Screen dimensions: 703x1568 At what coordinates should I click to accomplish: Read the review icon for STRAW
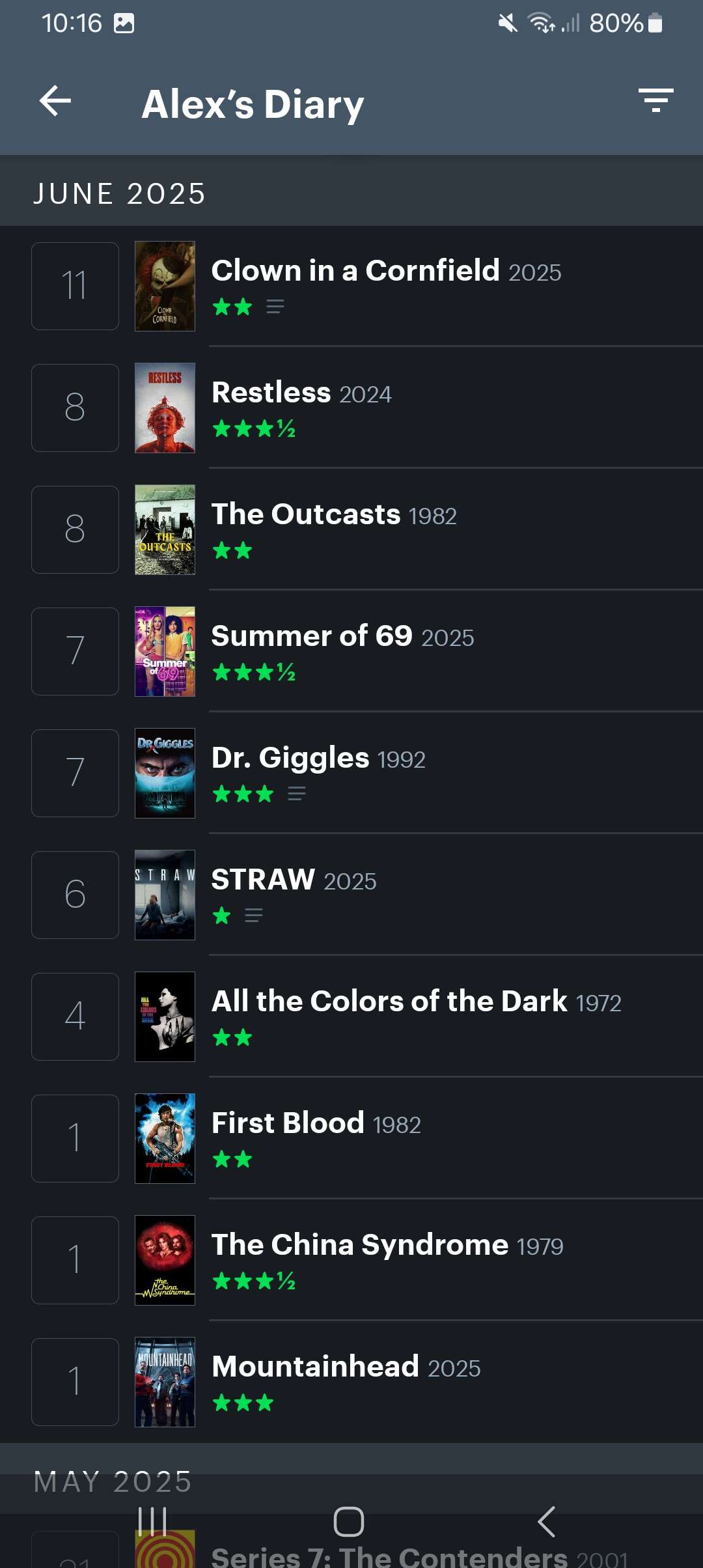click(x=254, y=916)
